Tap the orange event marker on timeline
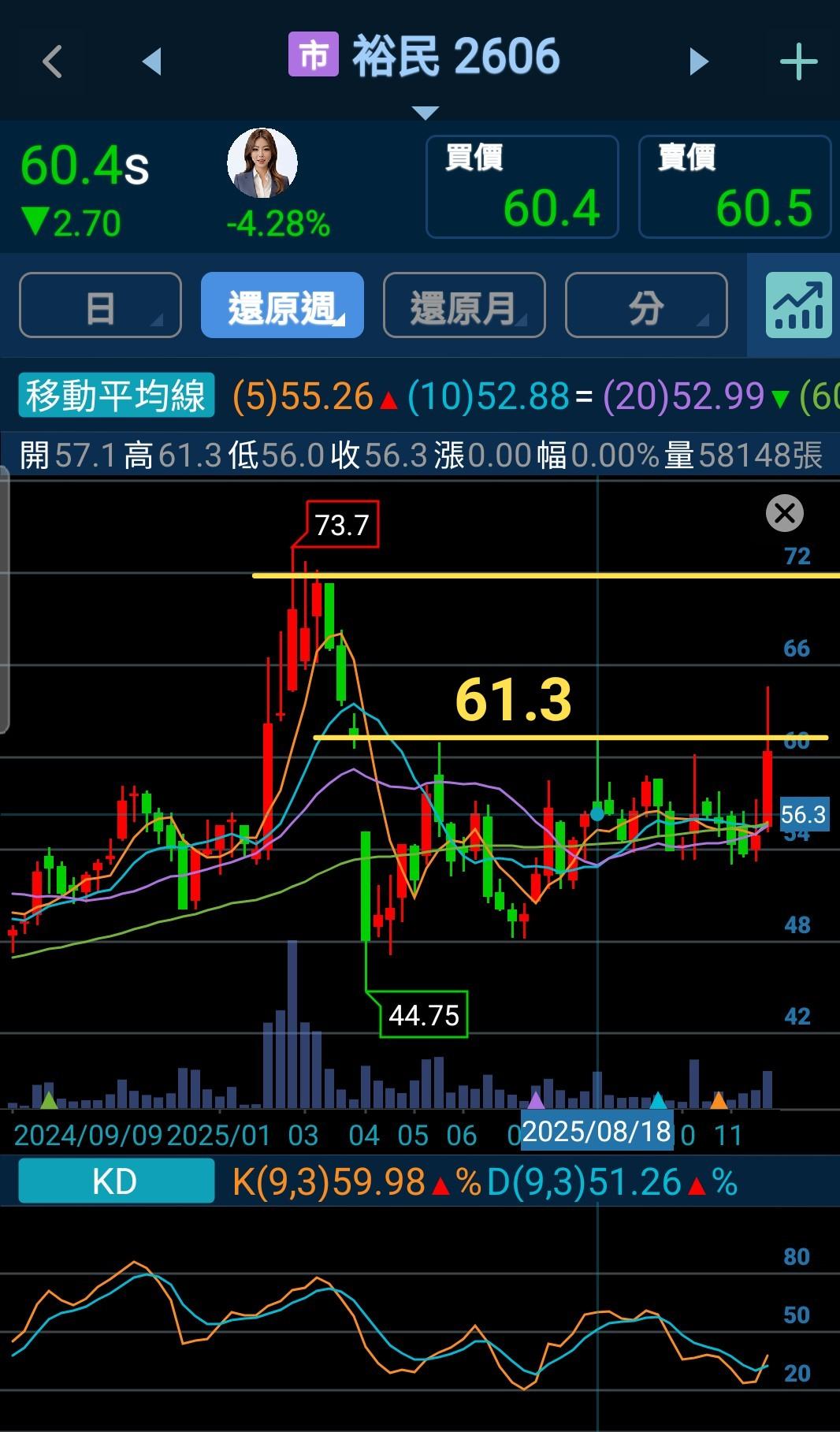 [x=719, y=1099]
